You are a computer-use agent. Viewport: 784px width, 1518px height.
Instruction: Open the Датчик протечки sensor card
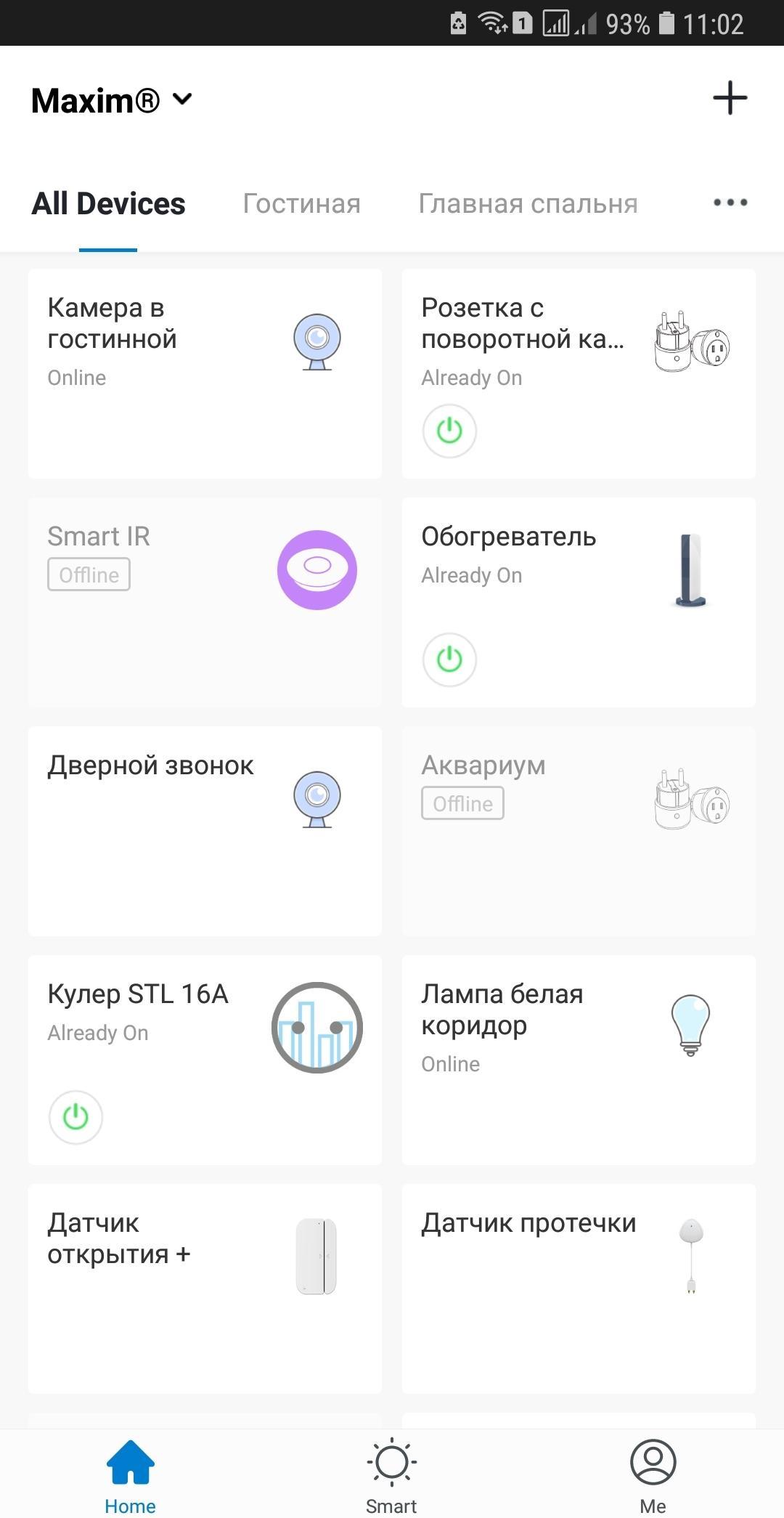[x=579, y=1288]
